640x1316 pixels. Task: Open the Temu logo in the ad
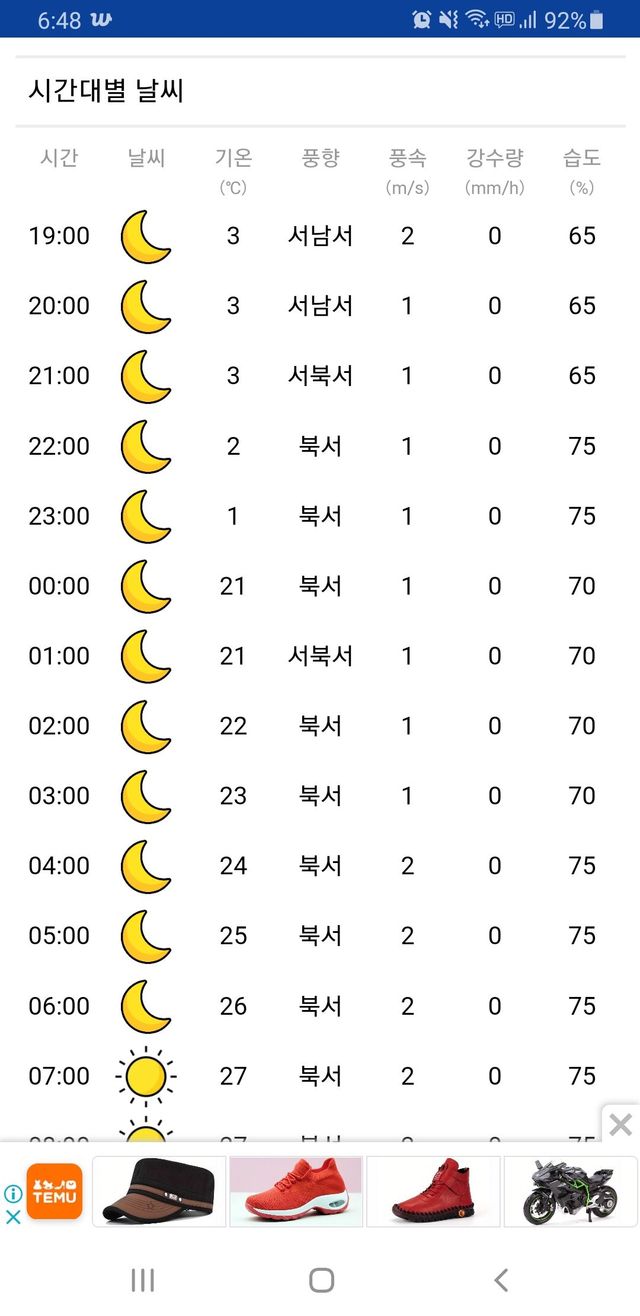[54, 1191]
